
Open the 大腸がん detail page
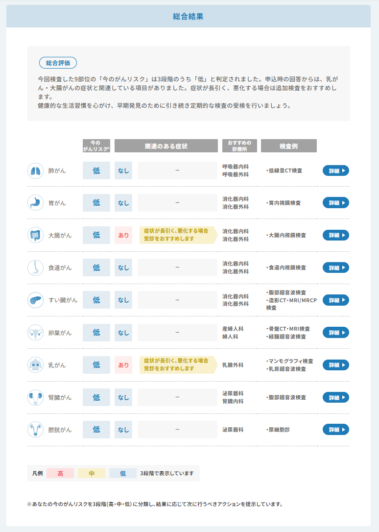[x=336, y=235]
